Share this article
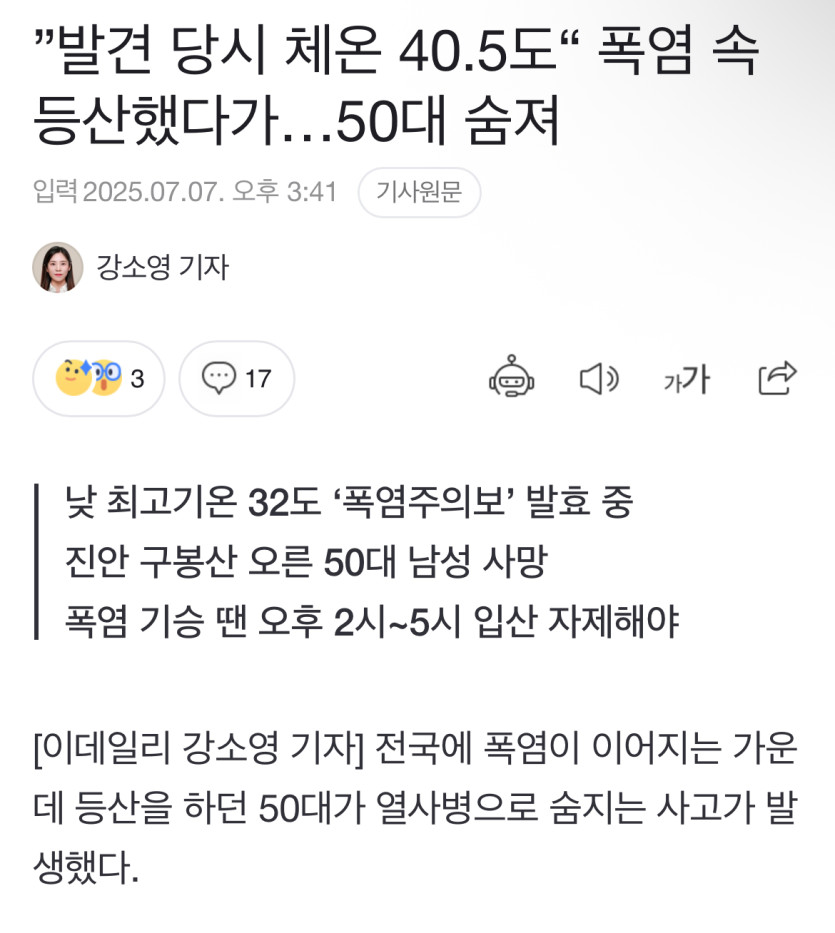The image size is (835, 933). 777,378
